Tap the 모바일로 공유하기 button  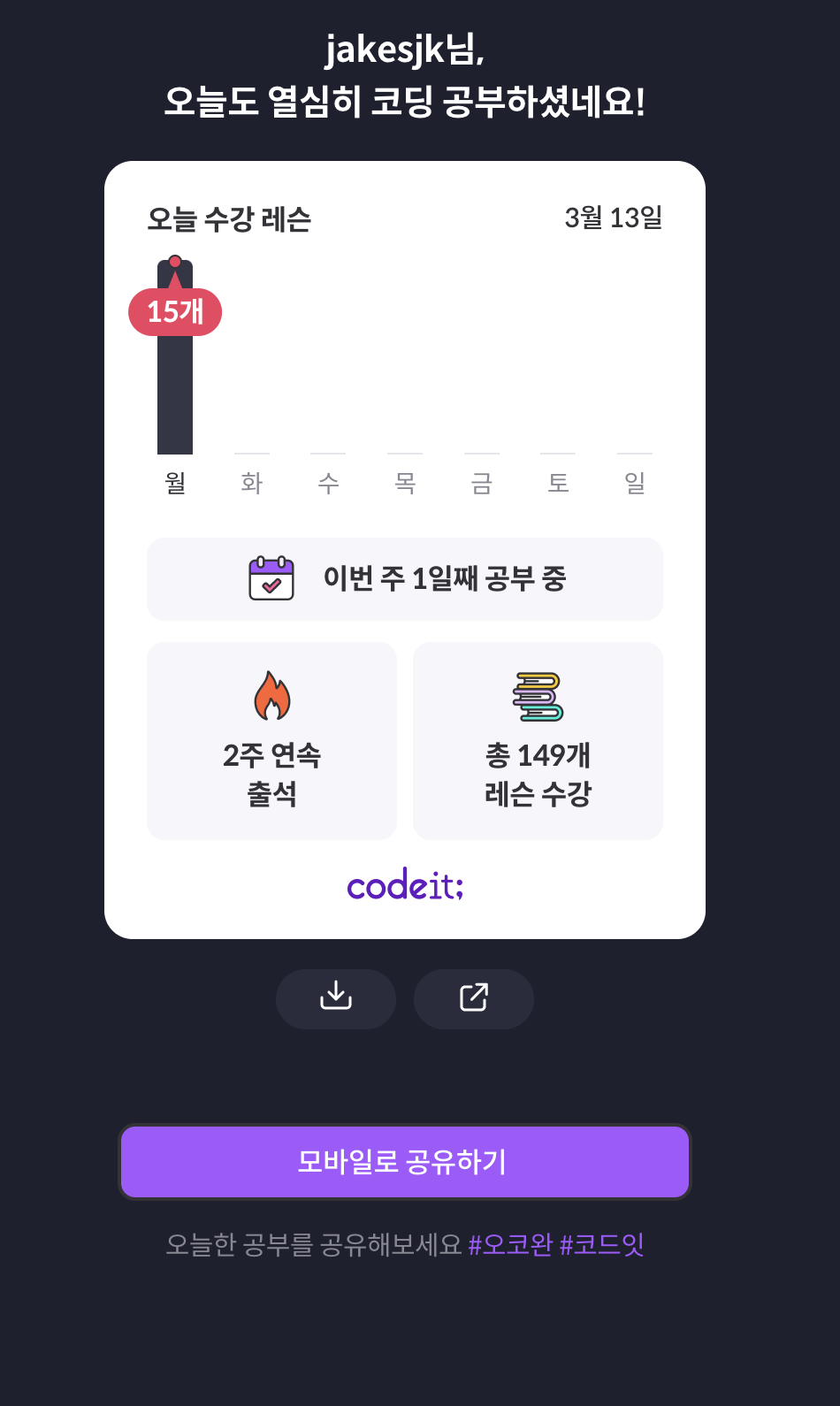405,1162
